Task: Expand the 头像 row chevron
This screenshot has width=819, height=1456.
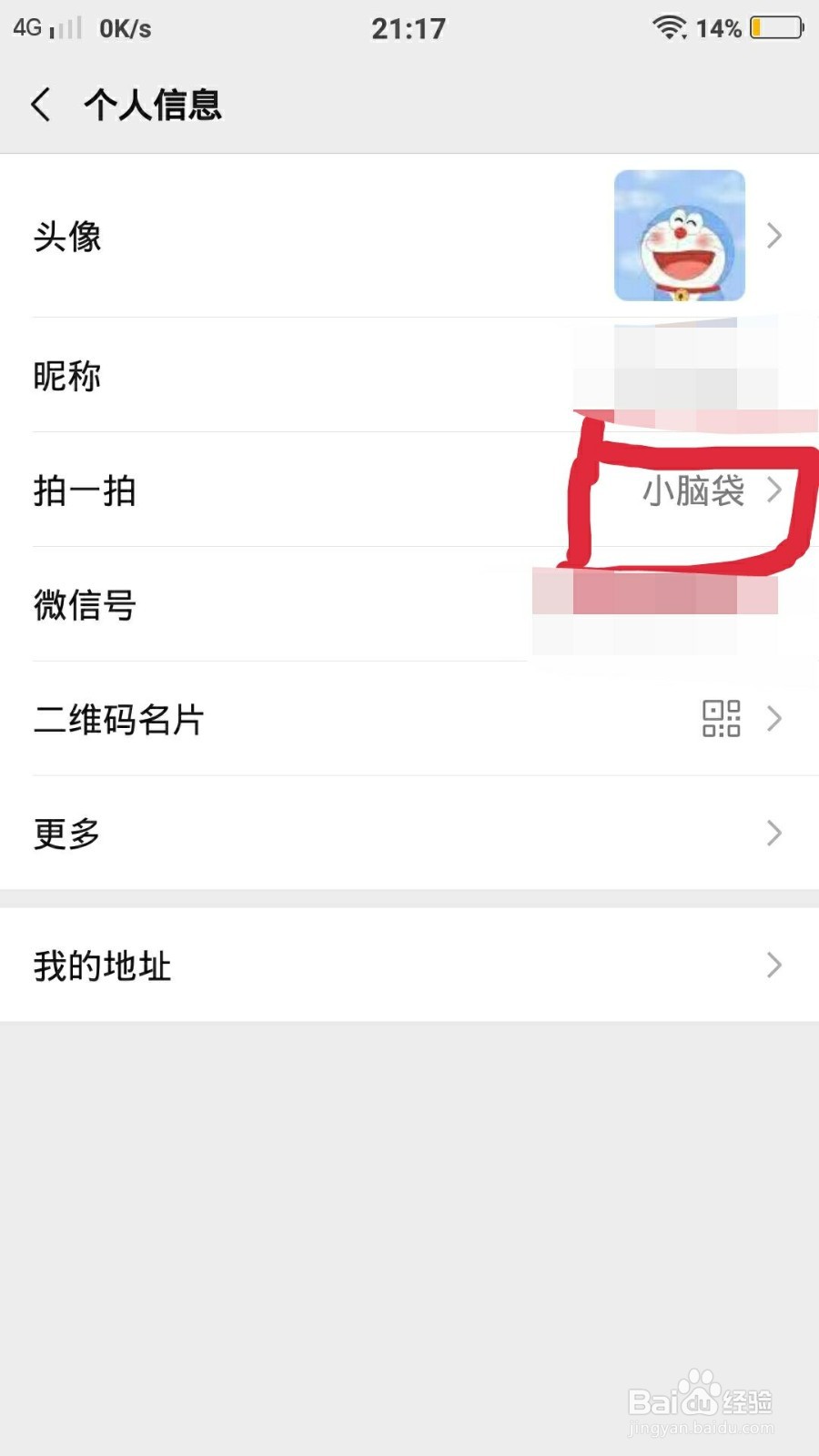Action: pyautogui.click(x=774, y=235)
